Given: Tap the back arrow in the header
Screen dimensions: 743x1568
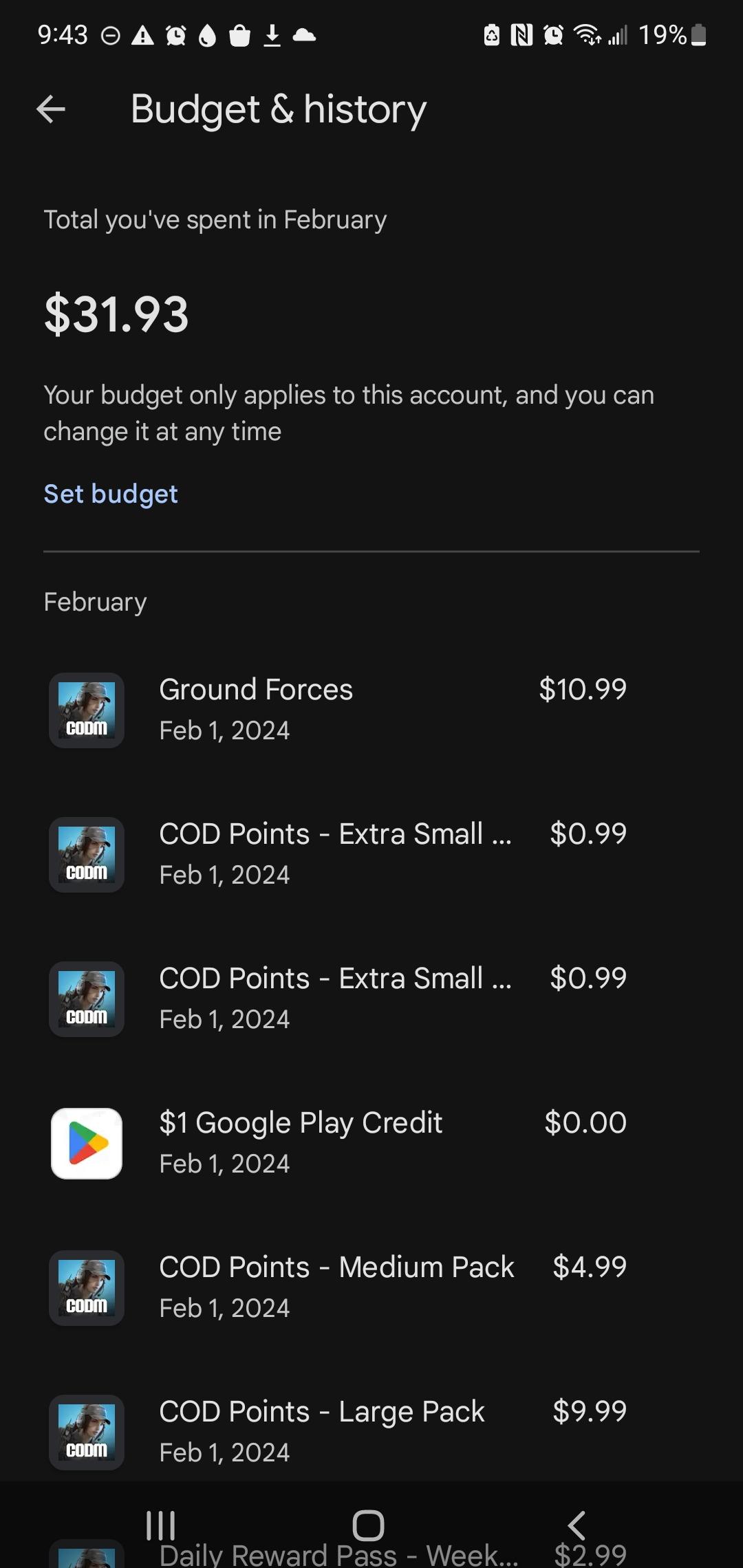Looking at the screenshot, I should click(50, 109).
